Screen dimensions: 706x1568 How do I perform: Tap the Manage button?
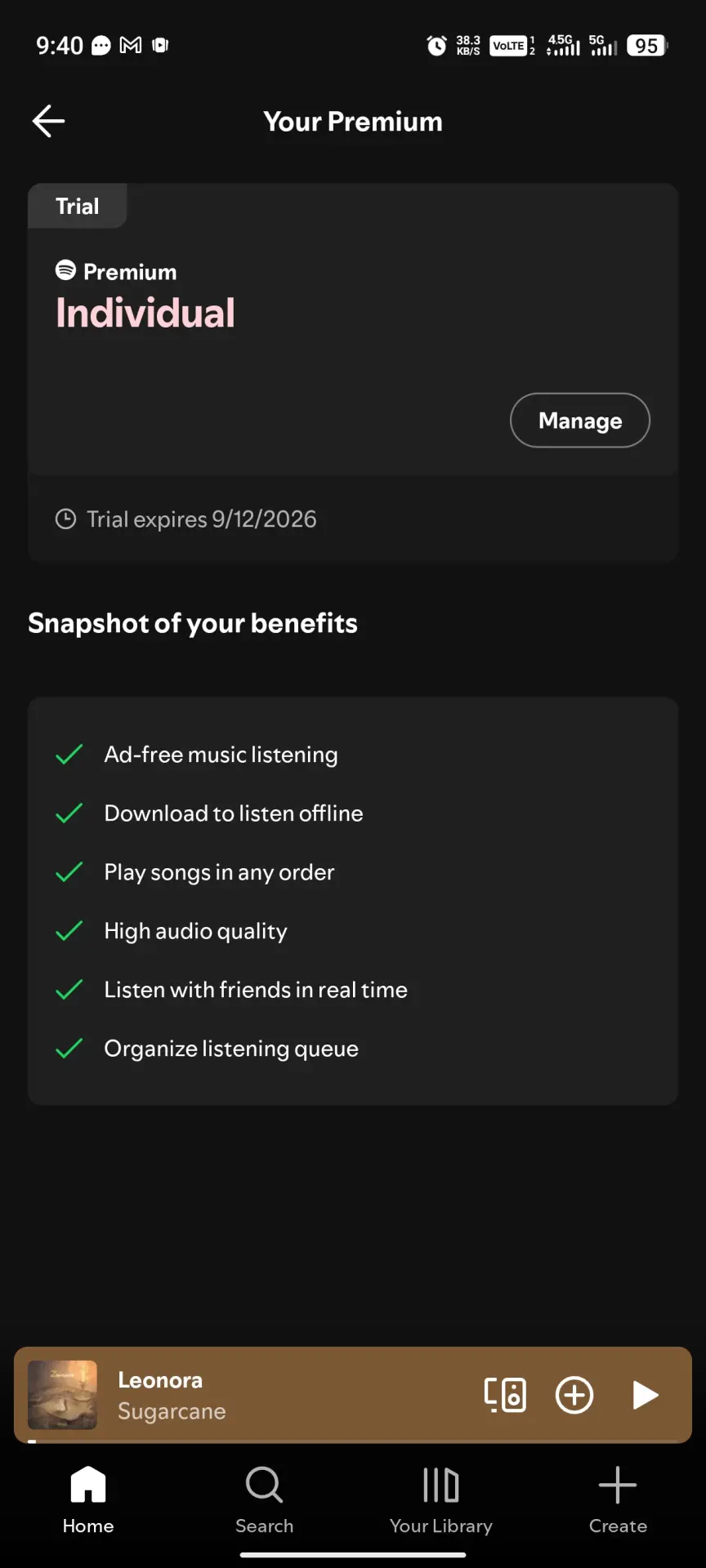pos(580,421)
